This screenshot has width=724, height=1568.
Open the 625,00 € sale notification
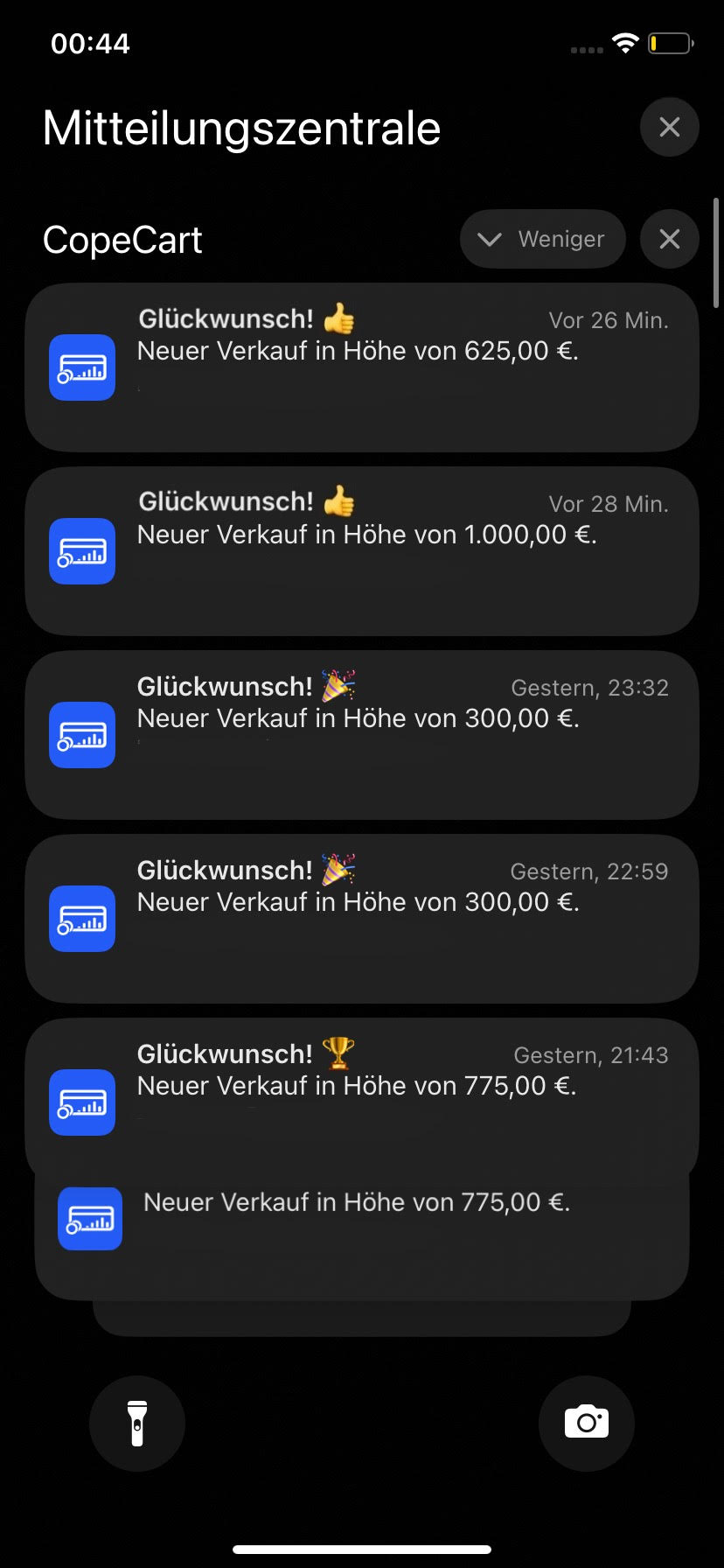tap(362, 367)
